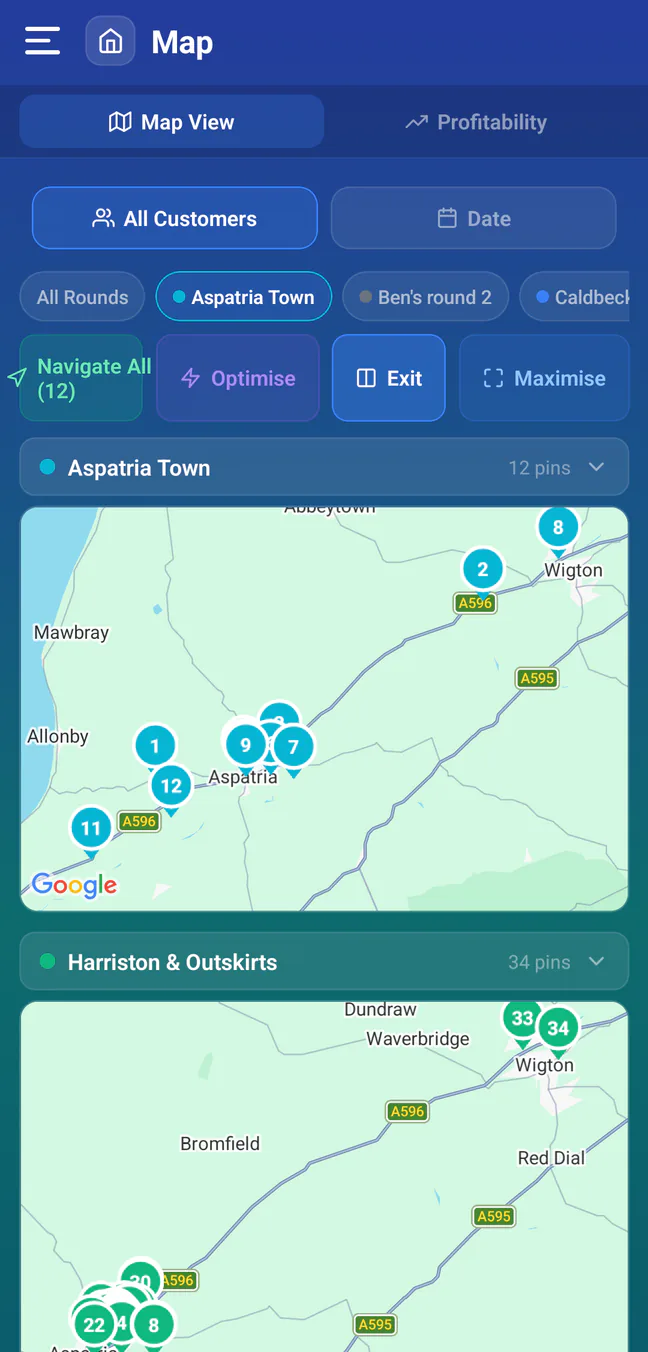Select the All Rounds chip
The image size is (648, 1352).
[83, 297]
